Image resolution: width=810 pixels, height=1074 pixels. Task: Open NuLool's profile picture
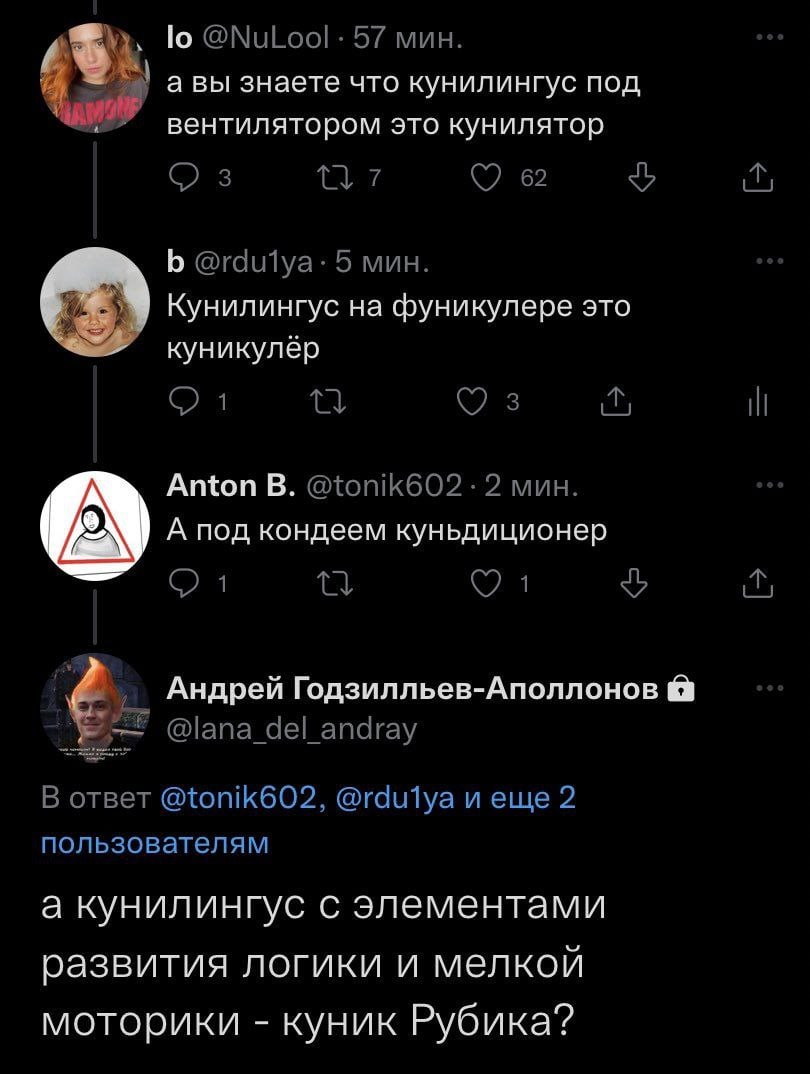[x=94, y=79]
